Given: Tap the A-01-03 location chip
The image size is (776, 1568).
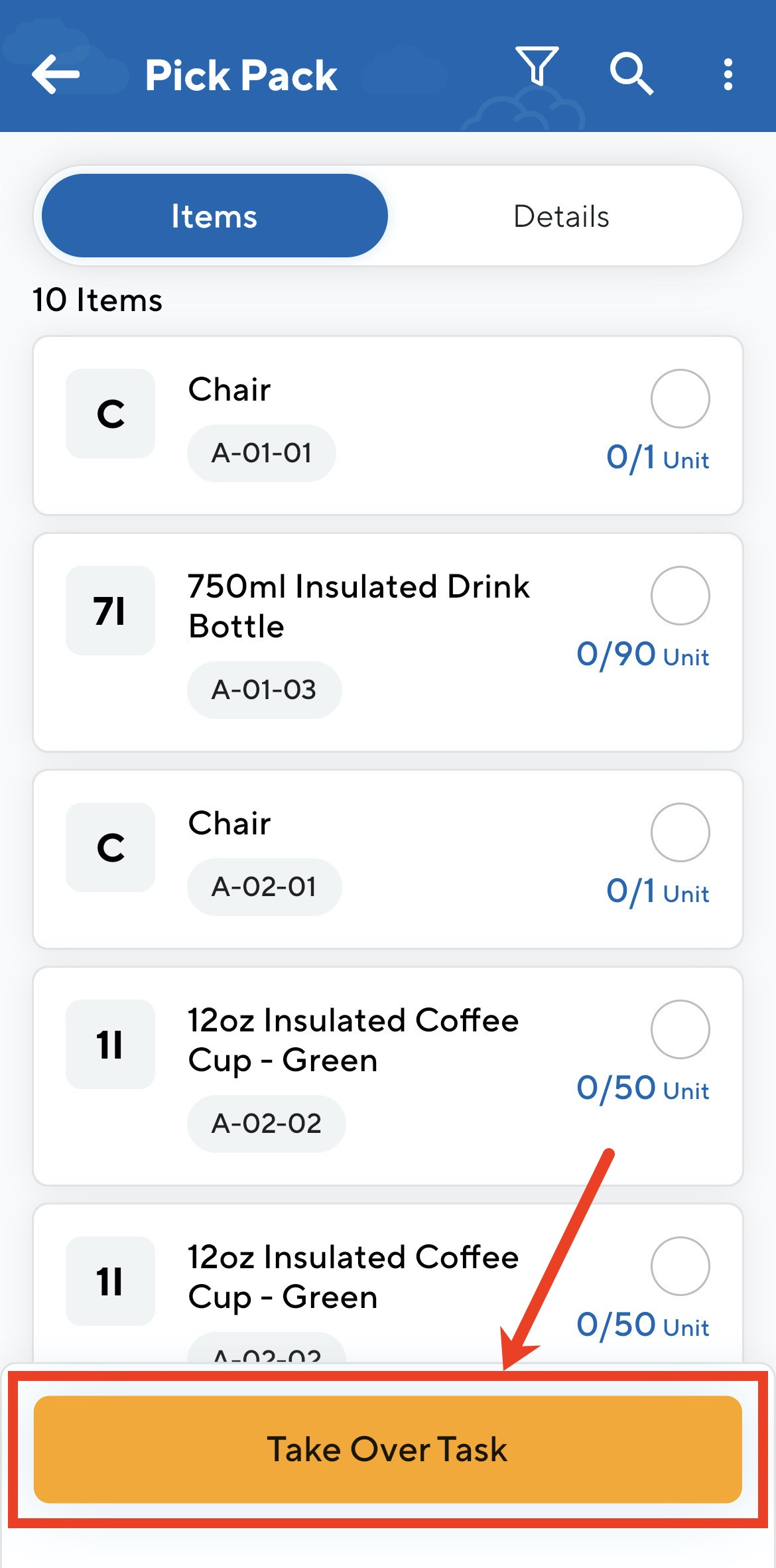Looking at the screenshot, I should (263, 690).
